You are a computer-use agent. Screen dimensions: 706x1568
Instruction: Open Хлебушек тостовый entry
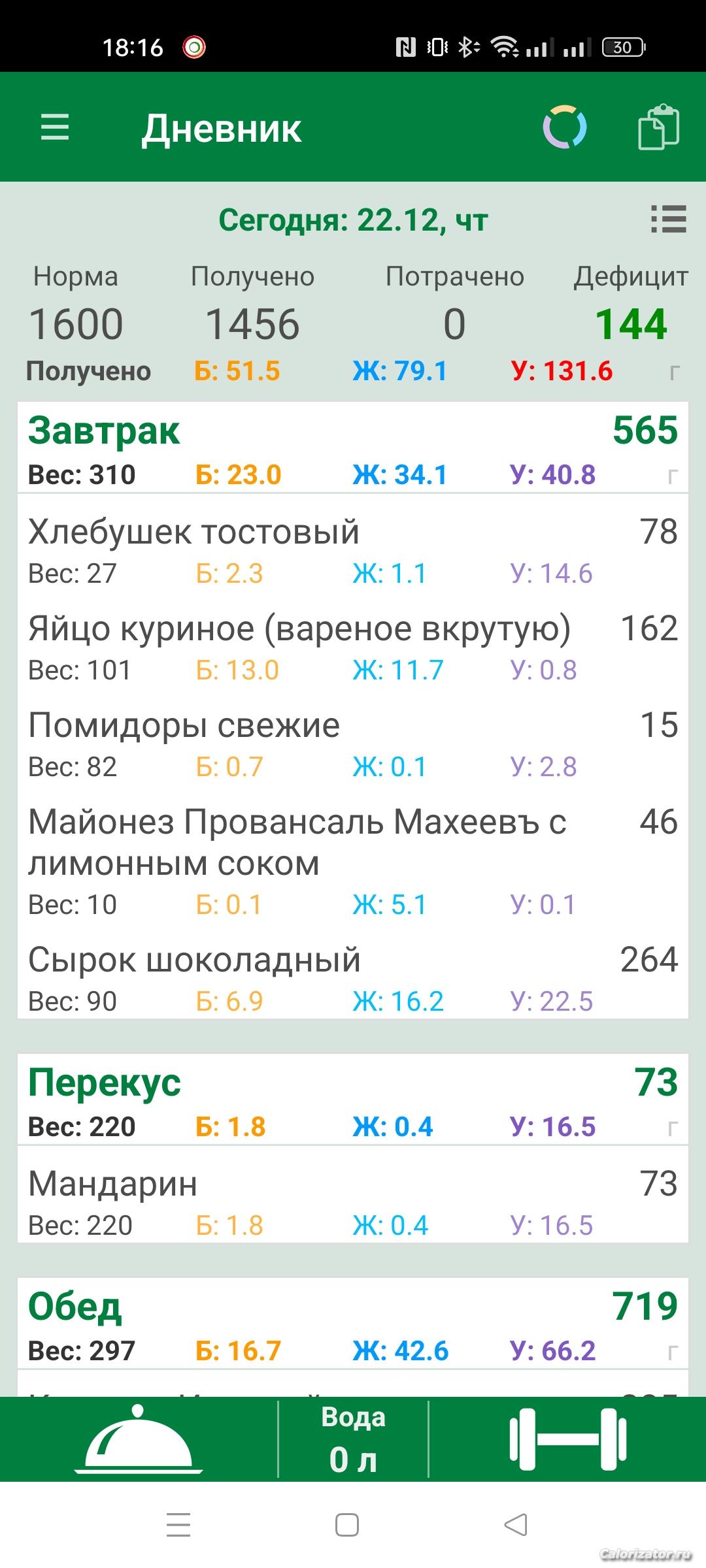coord(353,551)
